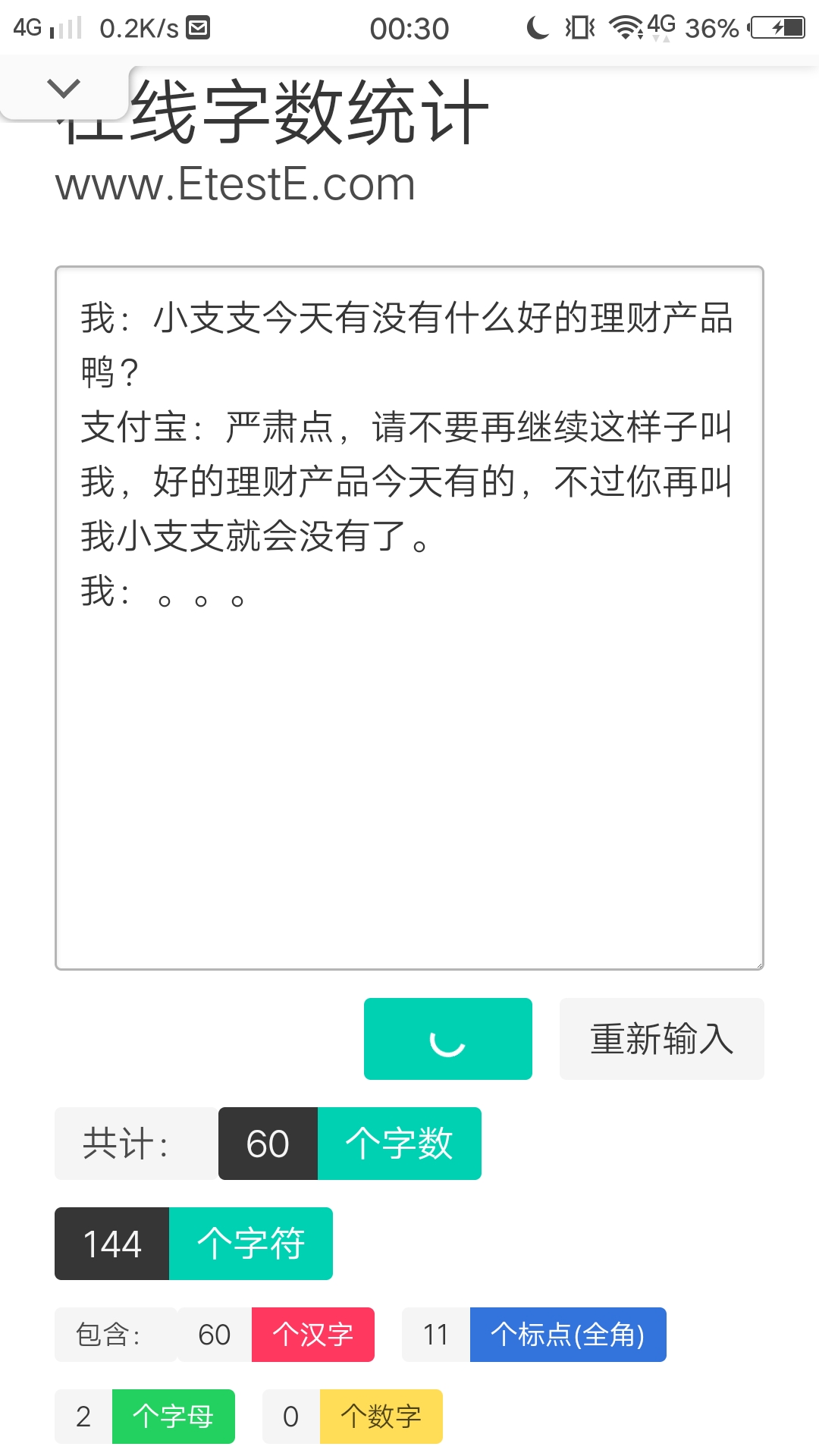819x1456 pixels.
Task: Tap the green loading count button
Action: (x=448, y=1039)
